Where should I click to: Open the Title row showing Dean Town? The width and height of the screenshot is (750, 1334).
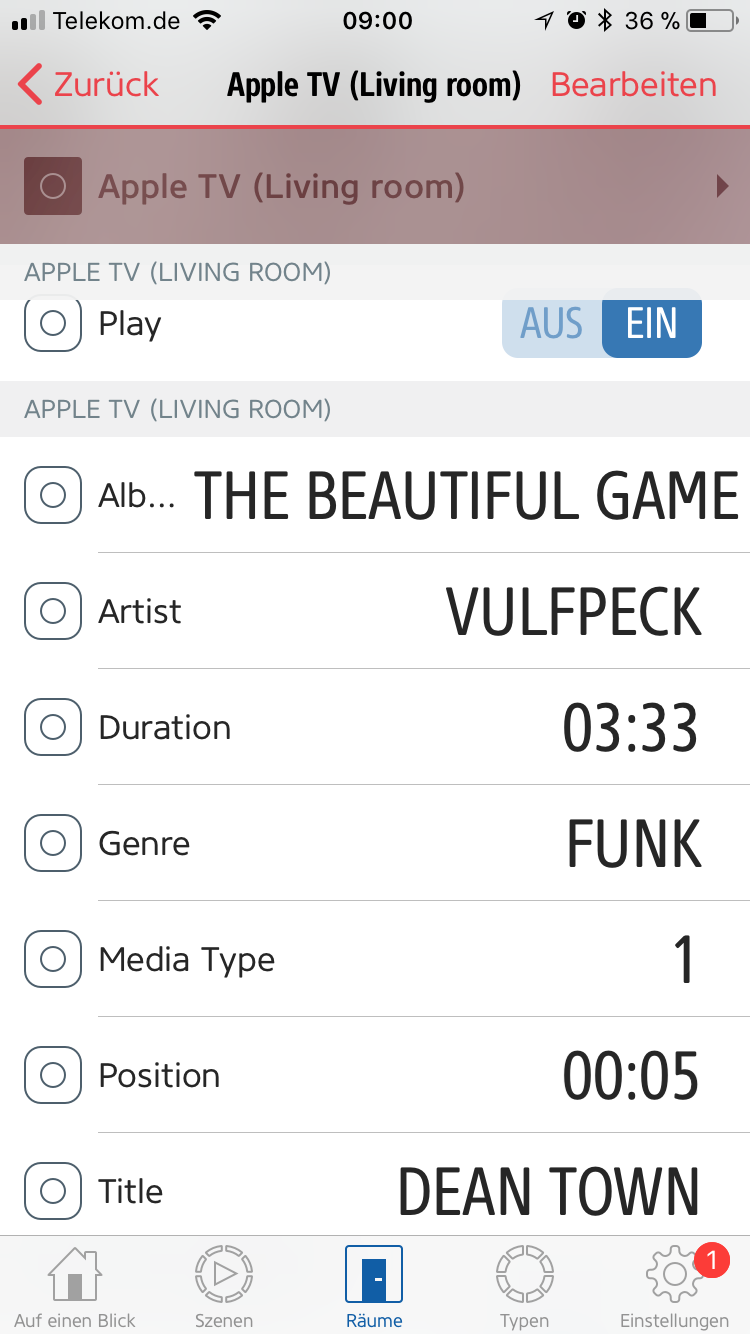coord(375,1190)
